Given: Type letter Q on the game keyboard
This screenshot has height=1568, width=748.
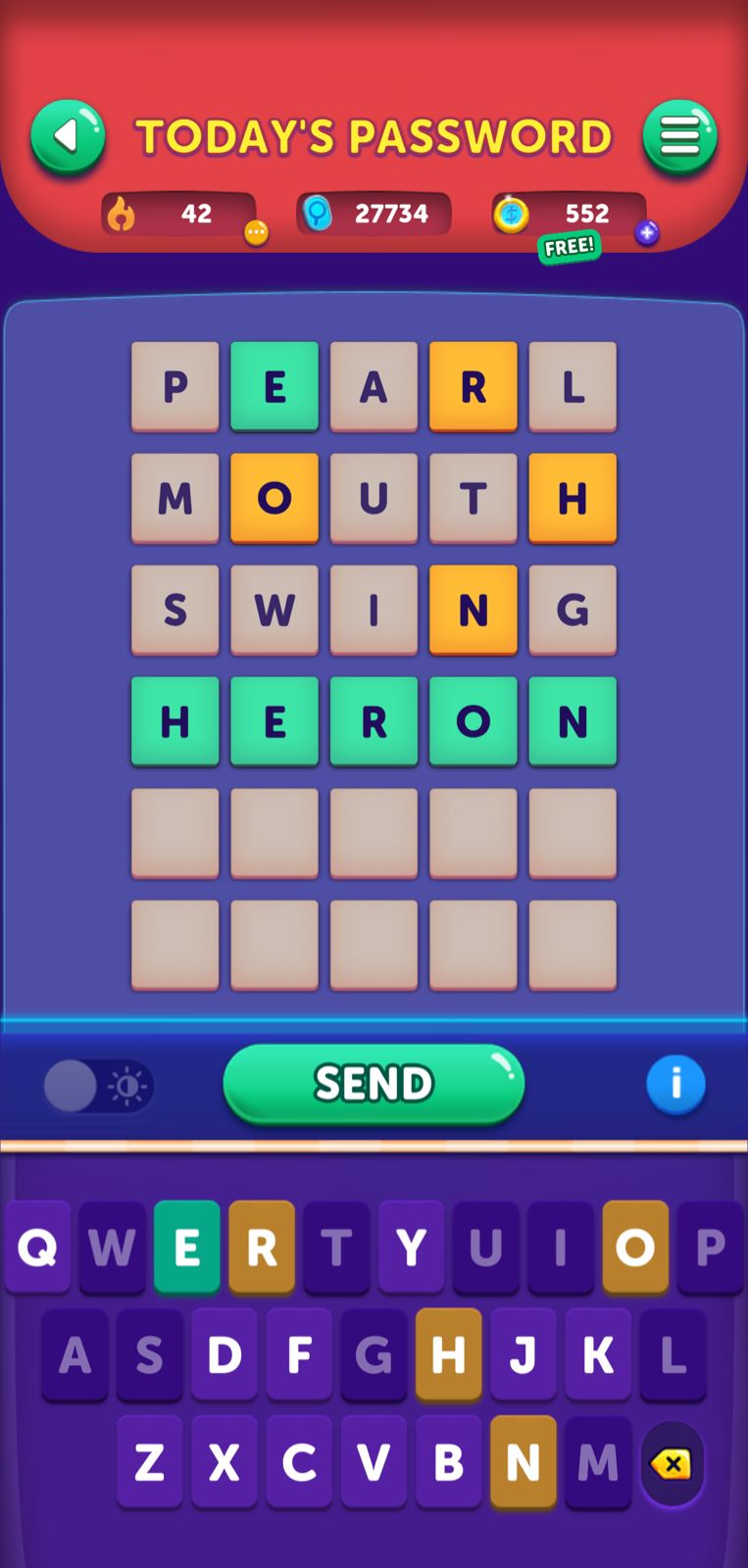Looking at the screenshot, I should point(37,1248).
